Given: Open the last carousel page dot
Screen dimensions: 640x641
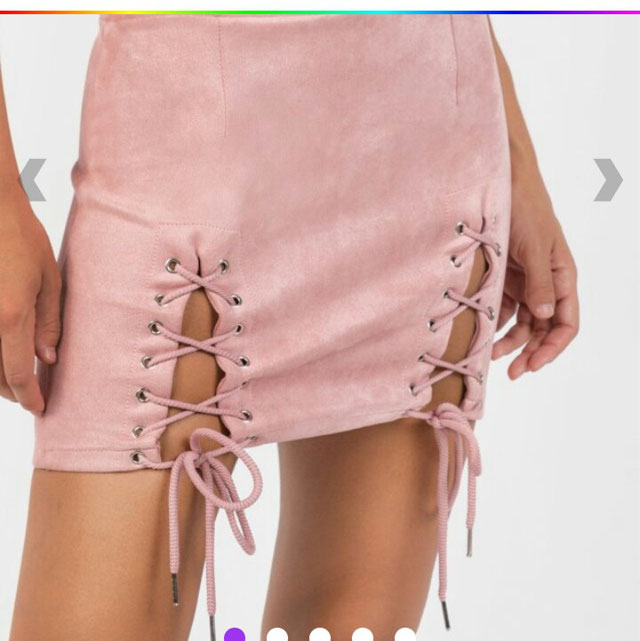Looking at the screenshot, I should tap(405, 635).
